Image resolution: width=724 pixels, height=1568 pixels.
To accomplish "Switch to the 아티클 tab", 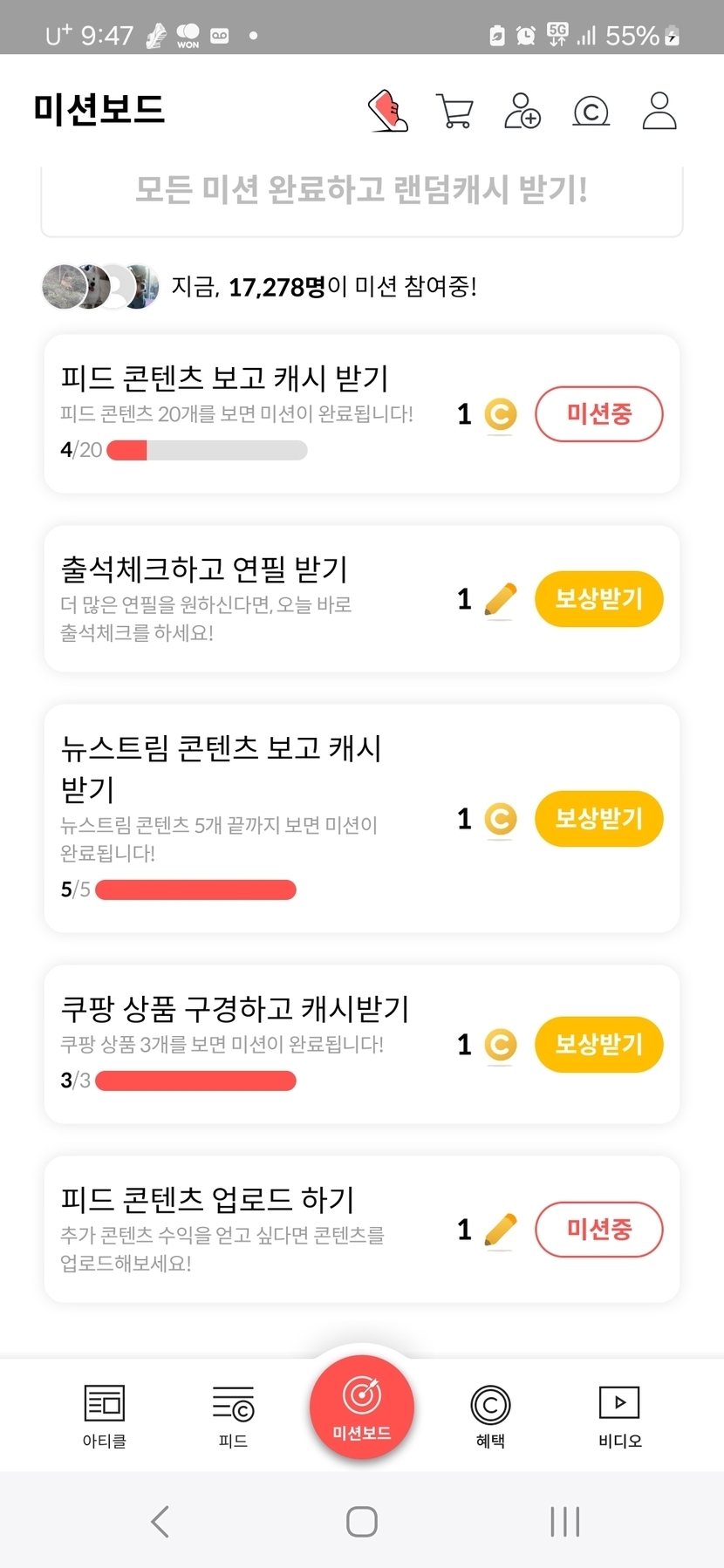I will click(104, 1416).
